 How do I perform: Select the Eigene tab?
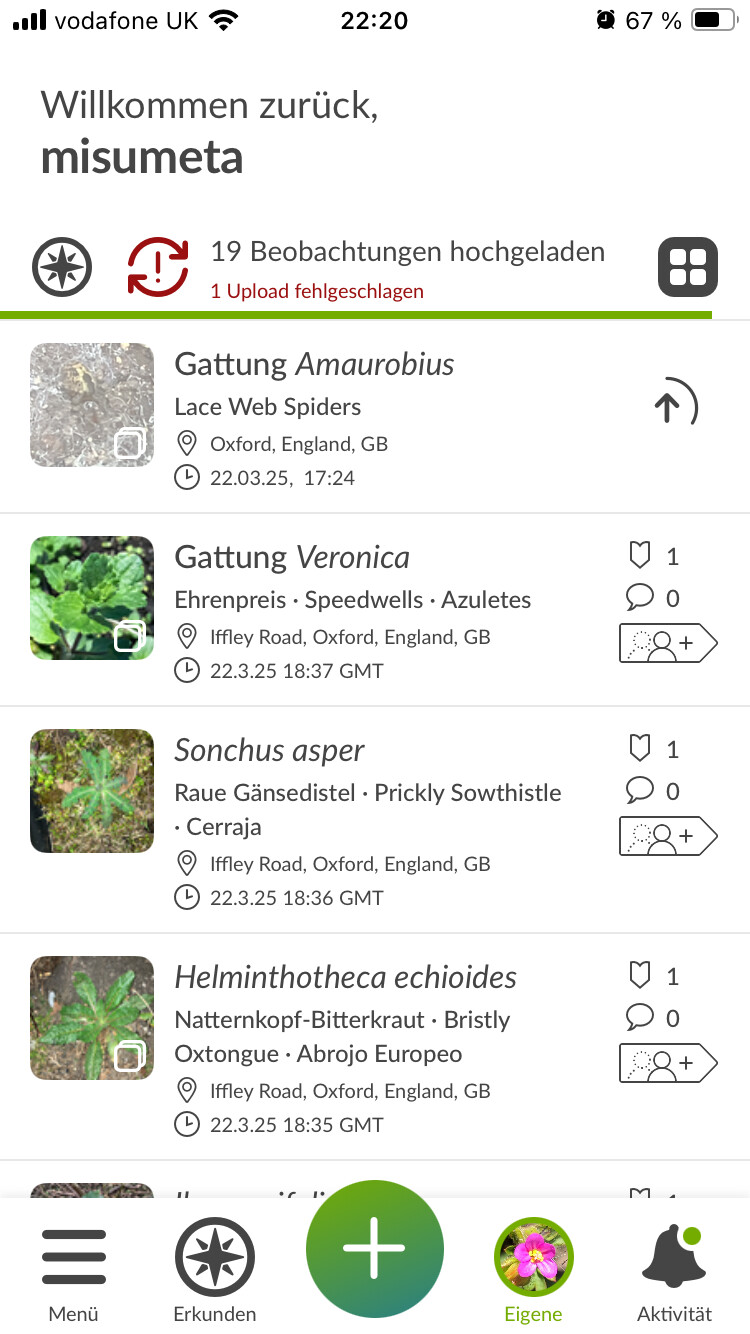pos(533,1271)
